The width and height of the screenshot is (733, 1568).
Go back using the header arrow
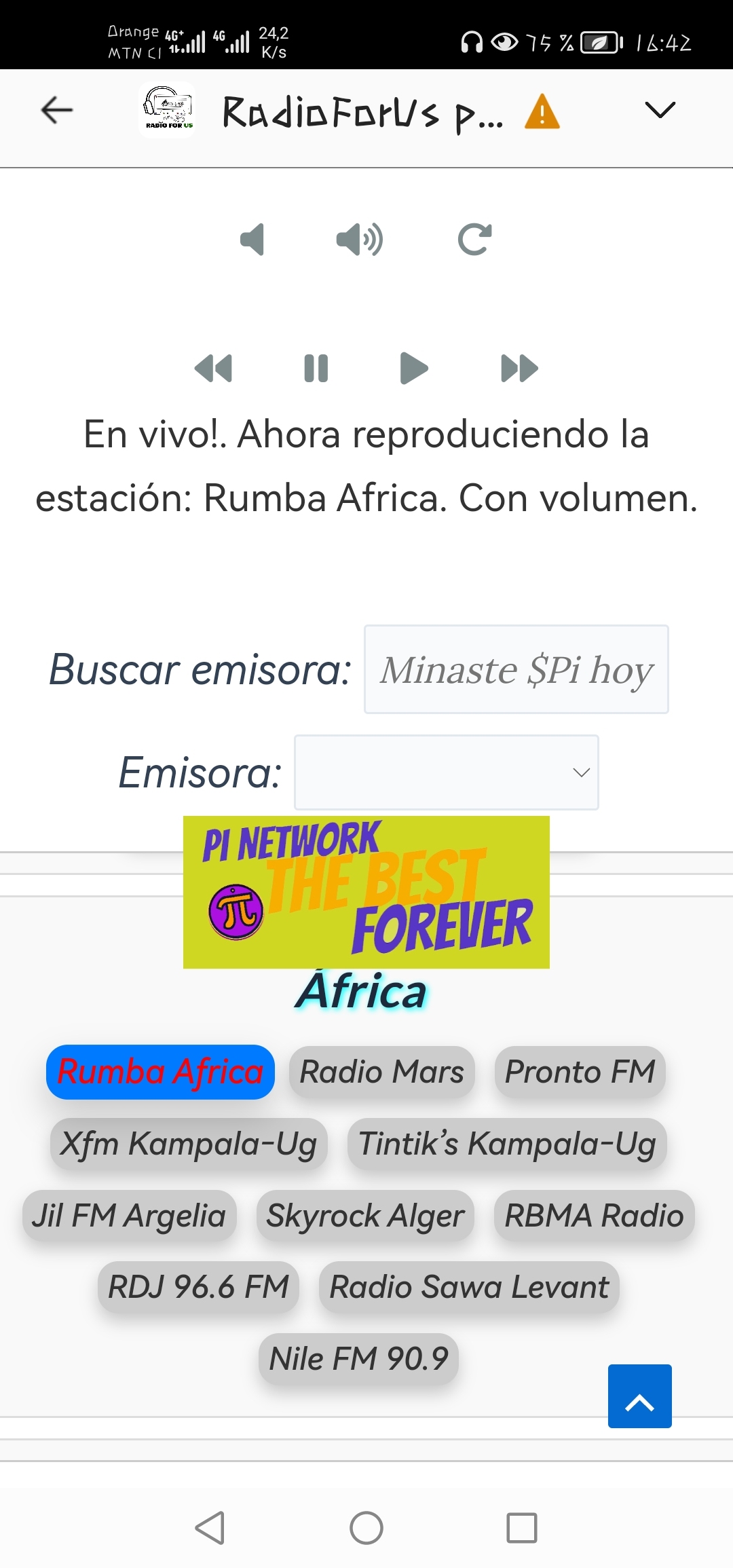57,110
